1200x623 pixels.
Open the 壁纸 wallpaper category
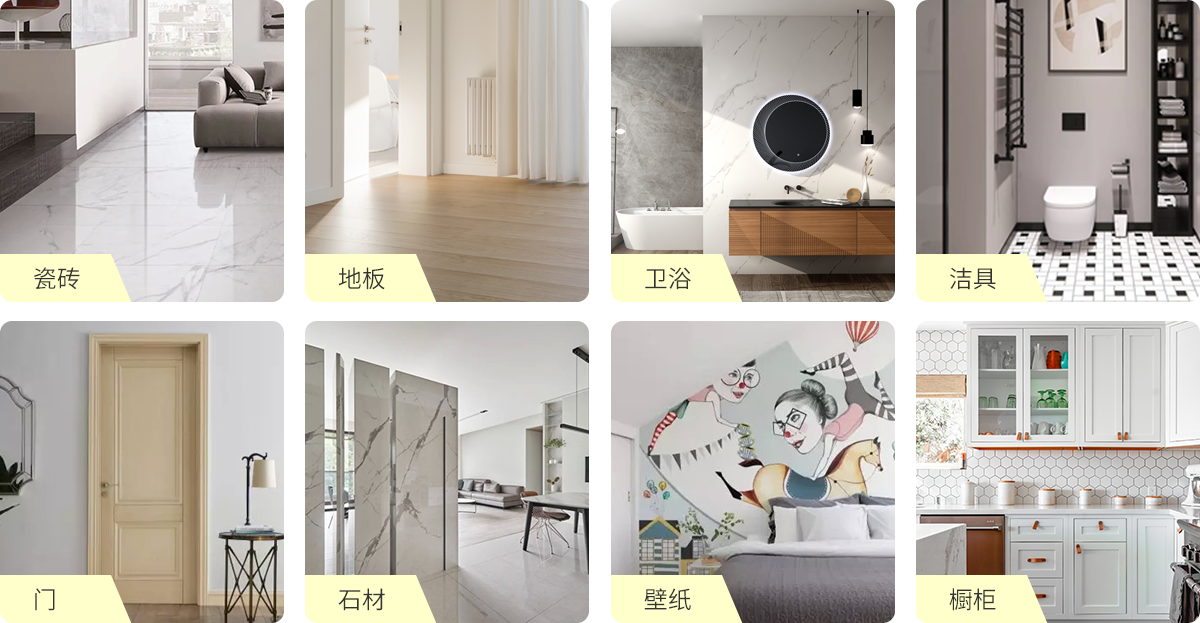click(752, 470)
